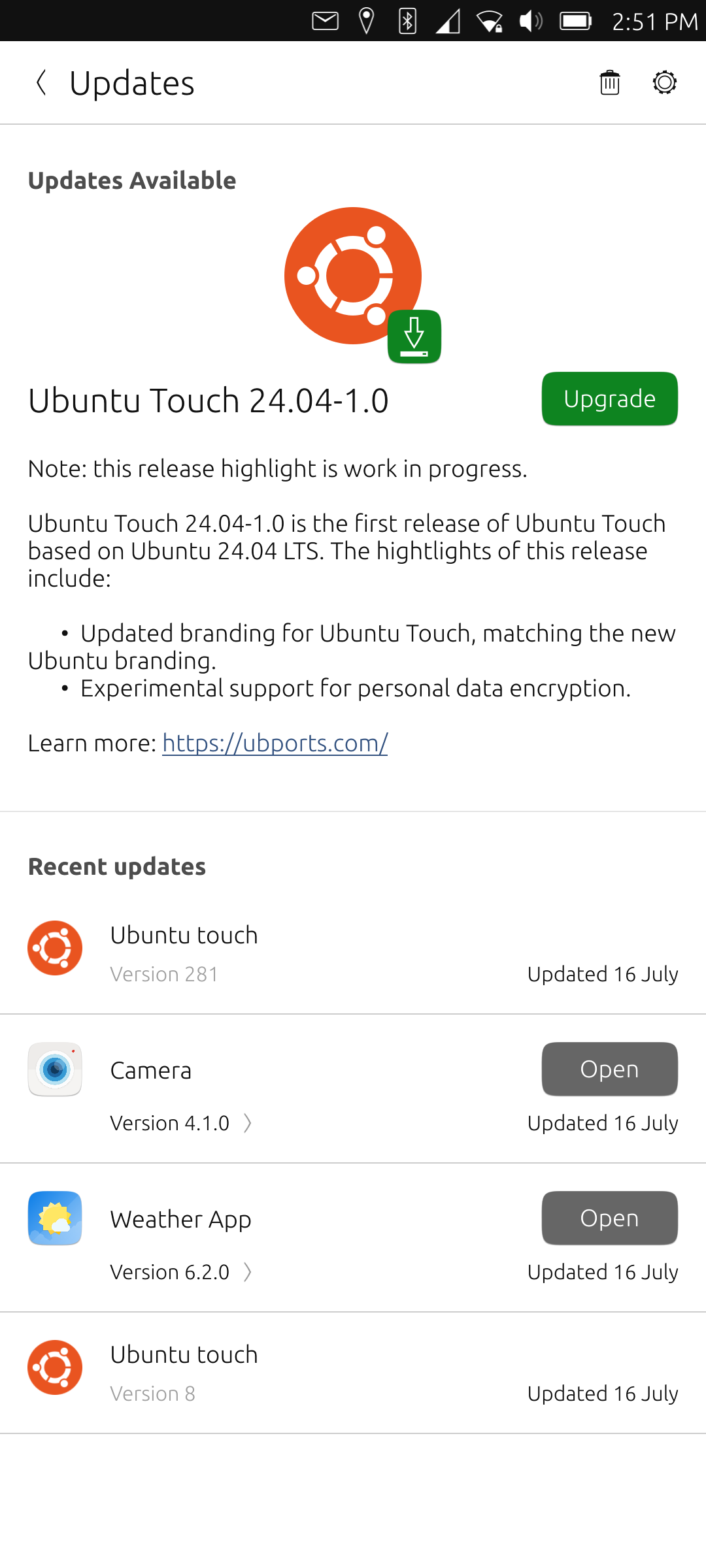The width and height of the screenshot is (706, 1568).
Task: Tap the green download badge on the logo
Action: click(413, 336)
